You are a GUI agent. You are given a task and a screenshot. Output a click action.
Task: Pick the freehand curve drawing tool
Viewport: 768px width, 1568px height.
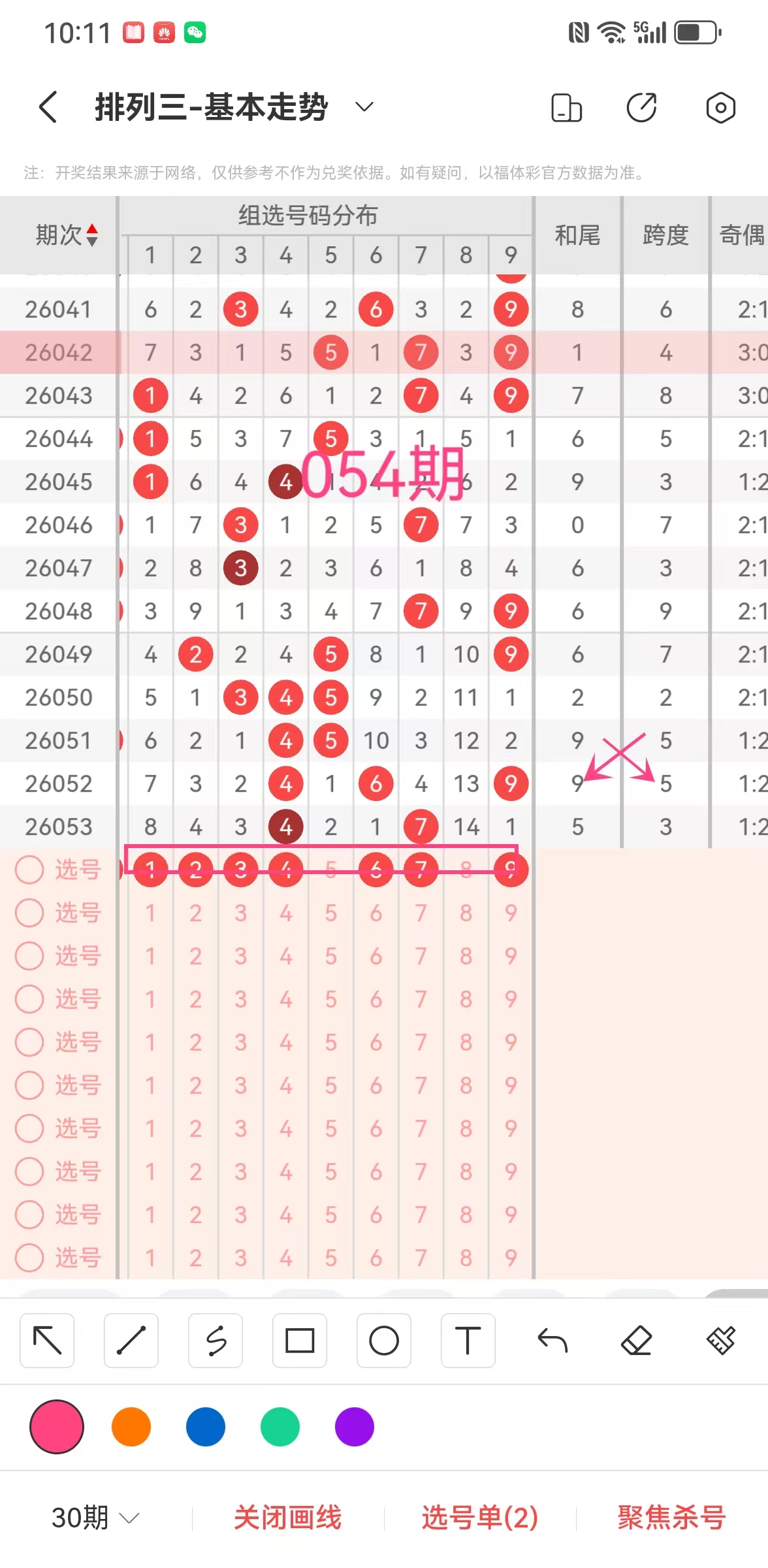216,1341
